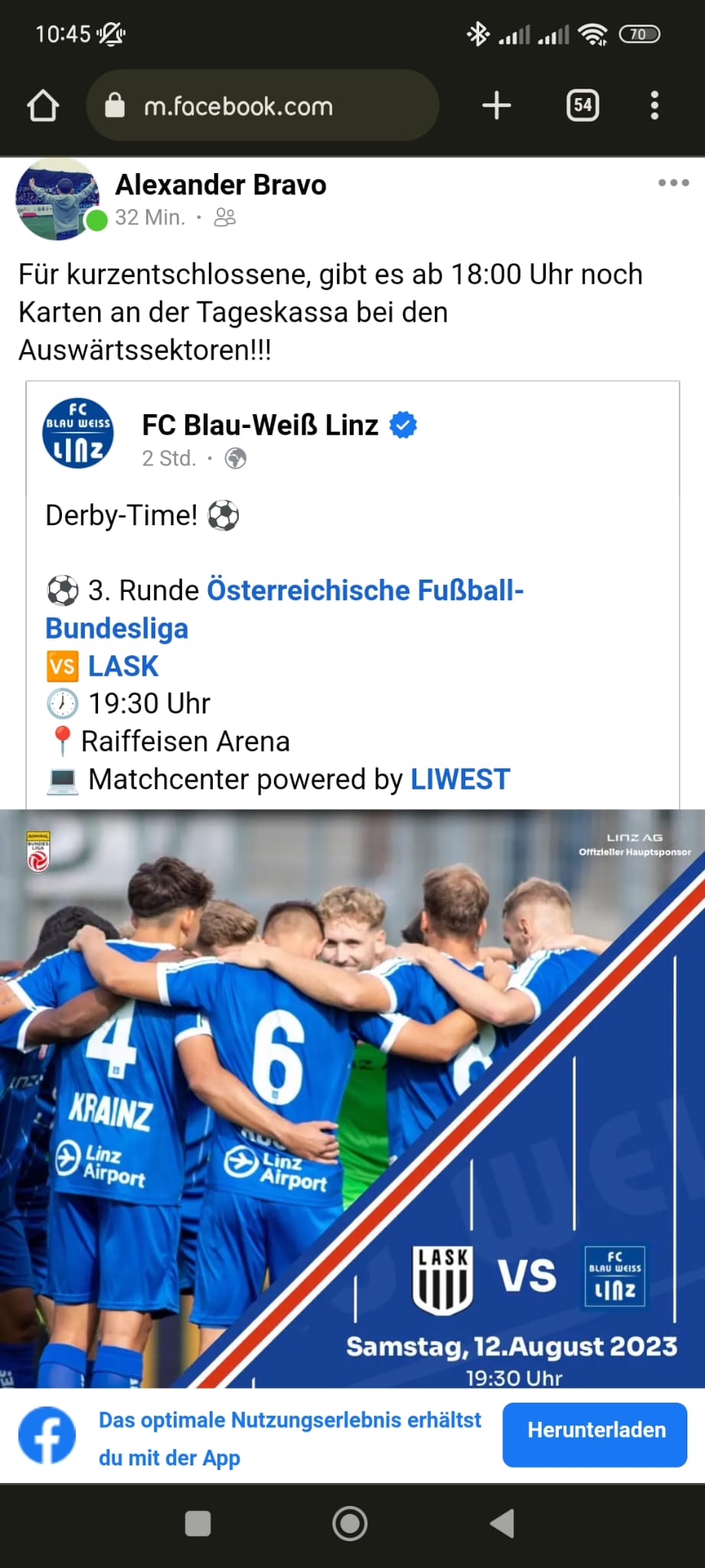
Task: Visit the FC Blau-Weiß Linz page
Action: (260, 425)
